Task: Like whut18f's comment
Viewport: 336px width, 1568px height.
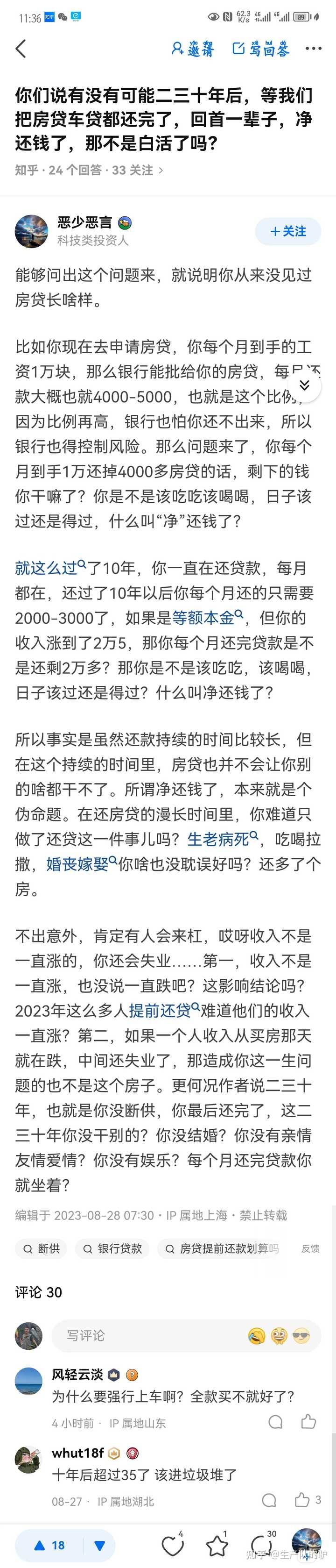Action: (x=302, y=1500)
